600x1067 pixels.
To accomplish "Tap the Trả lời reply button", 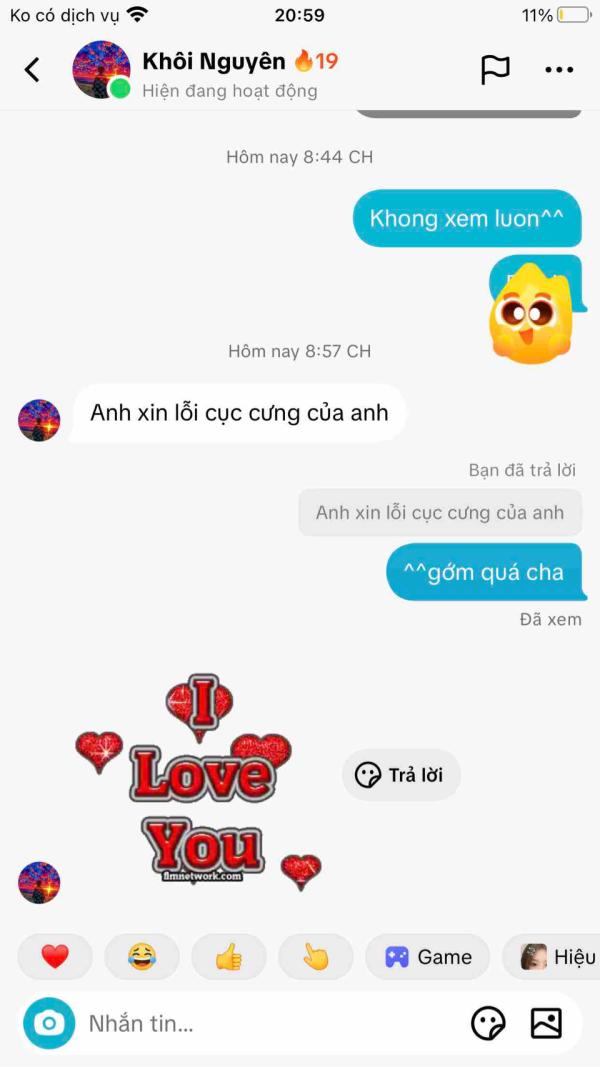I will coord(401,775).
